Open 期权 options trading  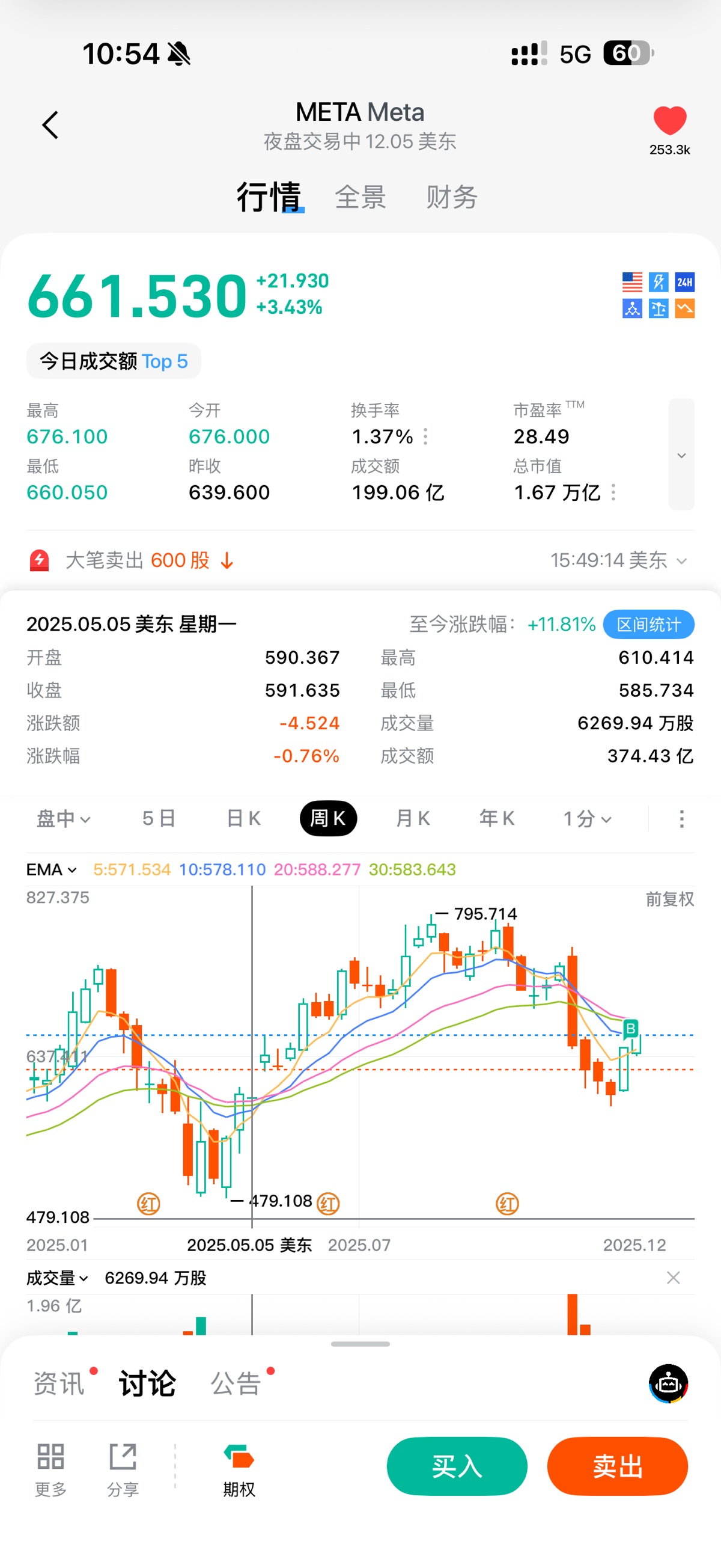coord(239,1470)
